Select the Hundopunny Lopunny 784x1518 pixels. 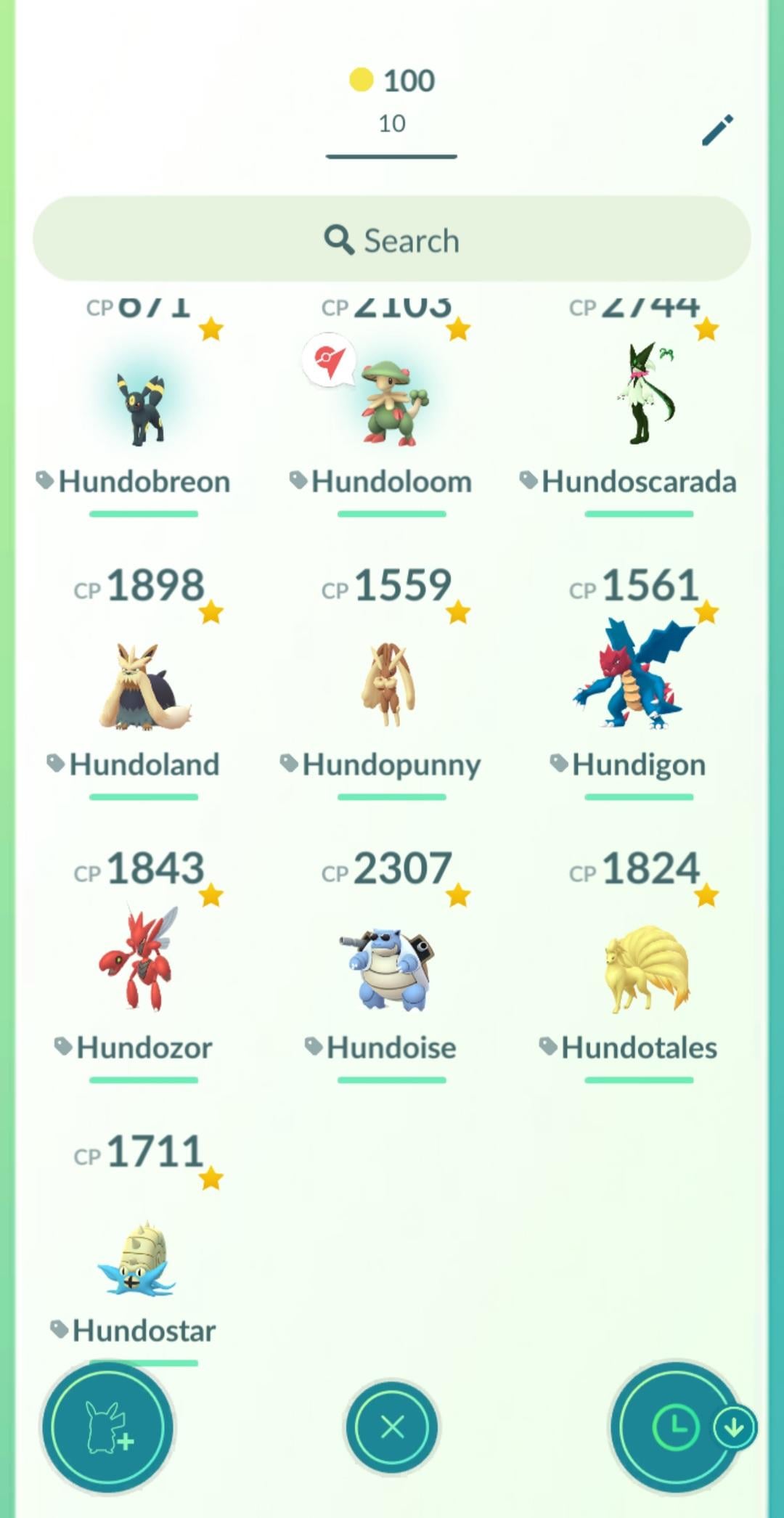392,682
